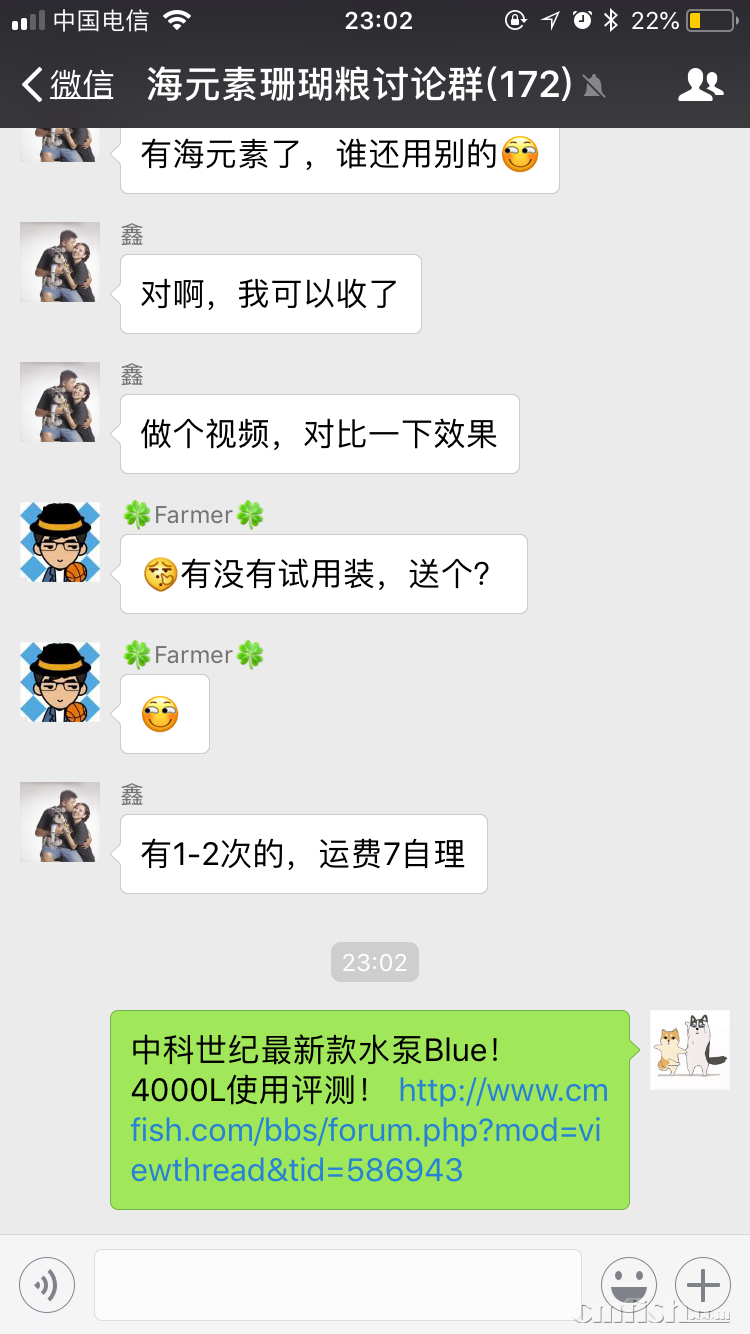The width and height of the screenshot is (750, 1334).
Task: Open the emoji sticker panel
Action: [x=628, y=1284]
